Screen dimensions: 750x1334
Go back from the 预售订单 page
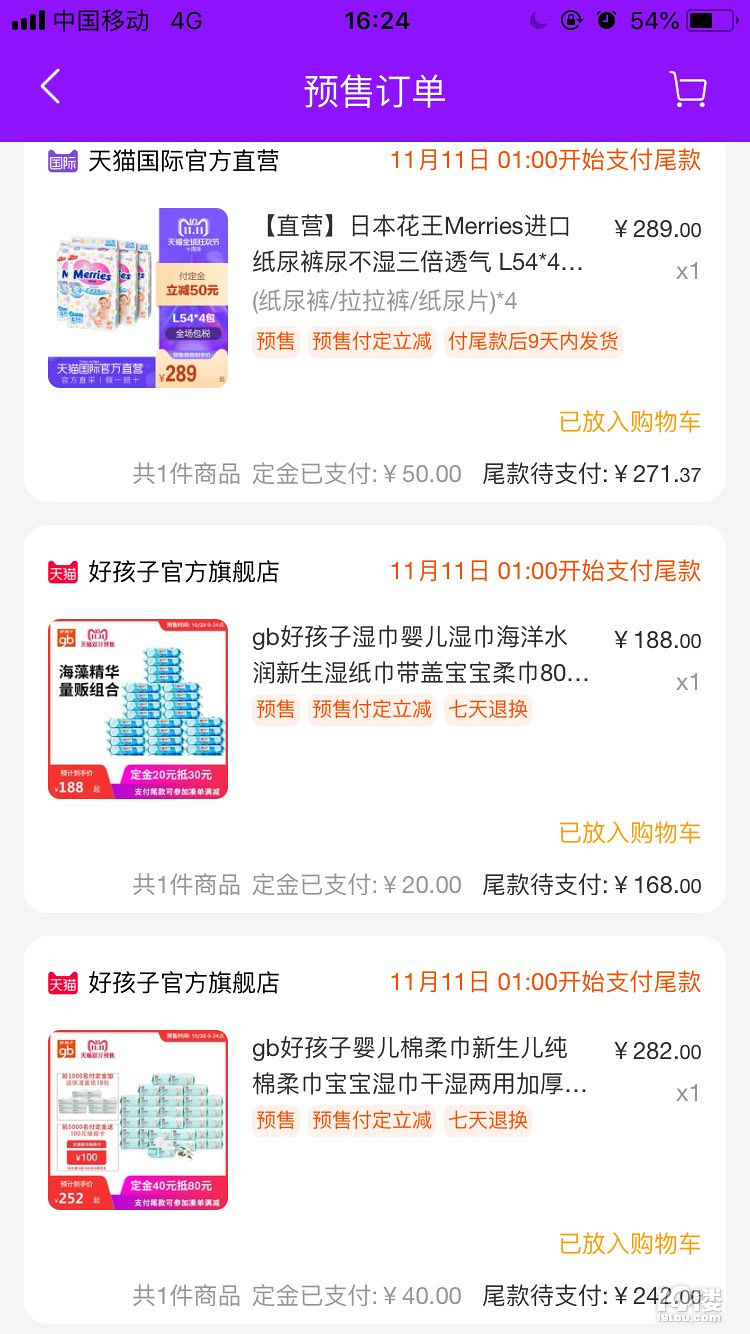coord(50,88)
